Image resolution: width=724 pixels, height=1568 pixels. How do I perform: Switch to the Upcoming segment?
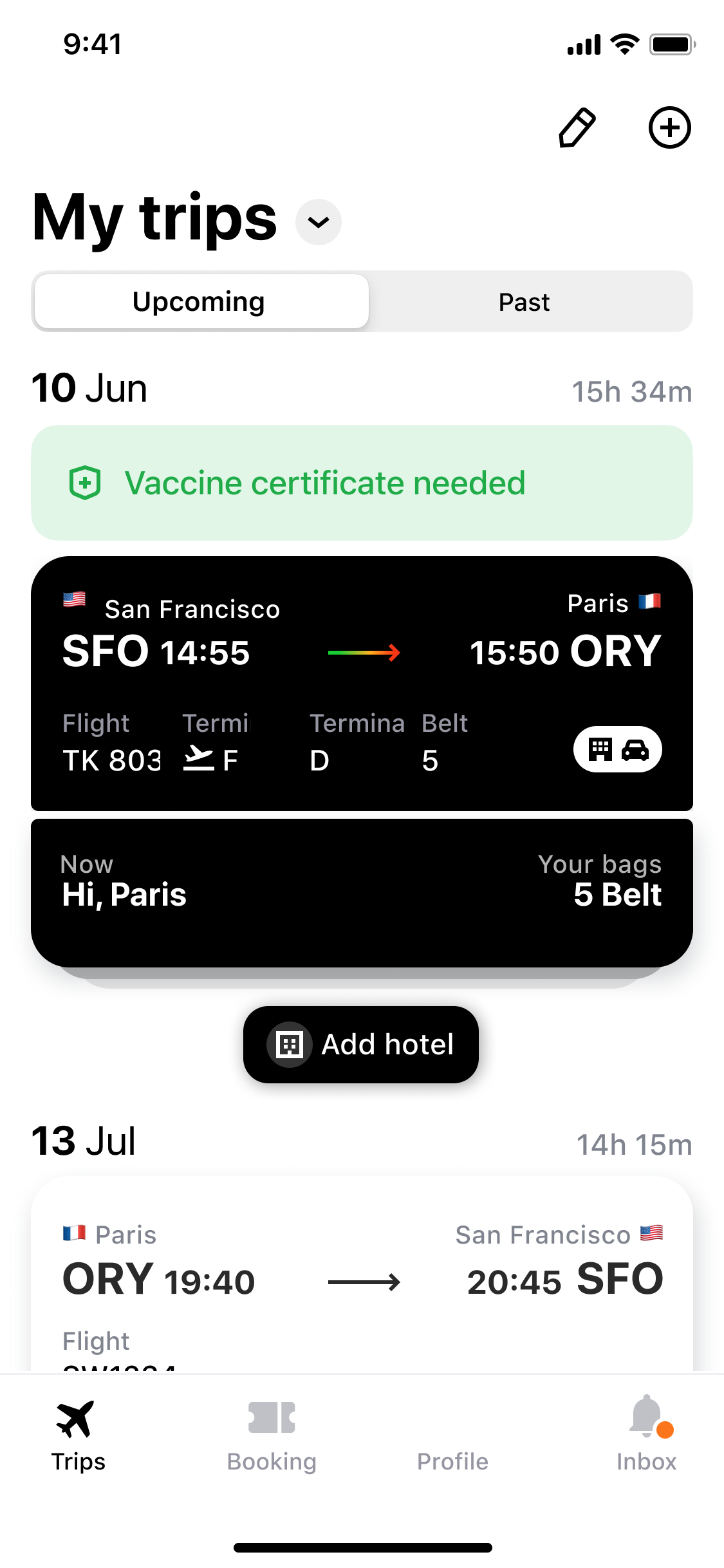point(201,302)
